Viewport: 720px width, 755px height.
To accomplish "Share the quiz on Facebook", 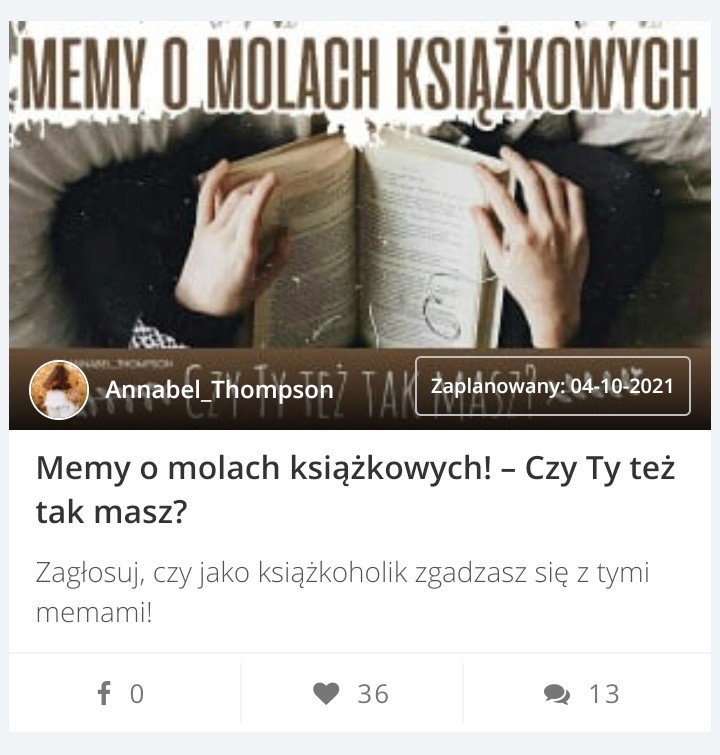I will 120,693.
